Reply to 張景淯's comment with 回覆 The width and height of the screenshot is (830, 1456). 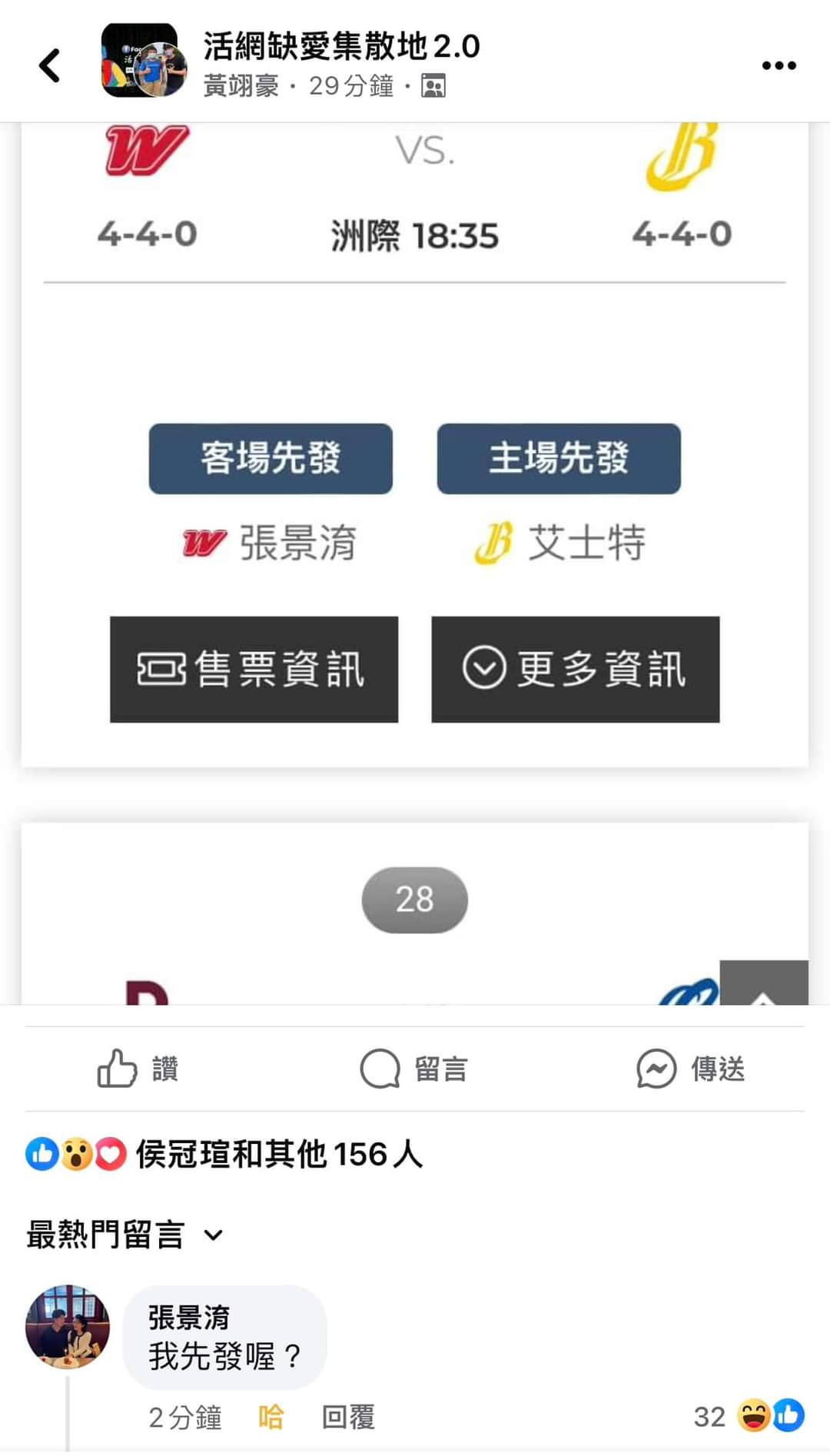347,1416
